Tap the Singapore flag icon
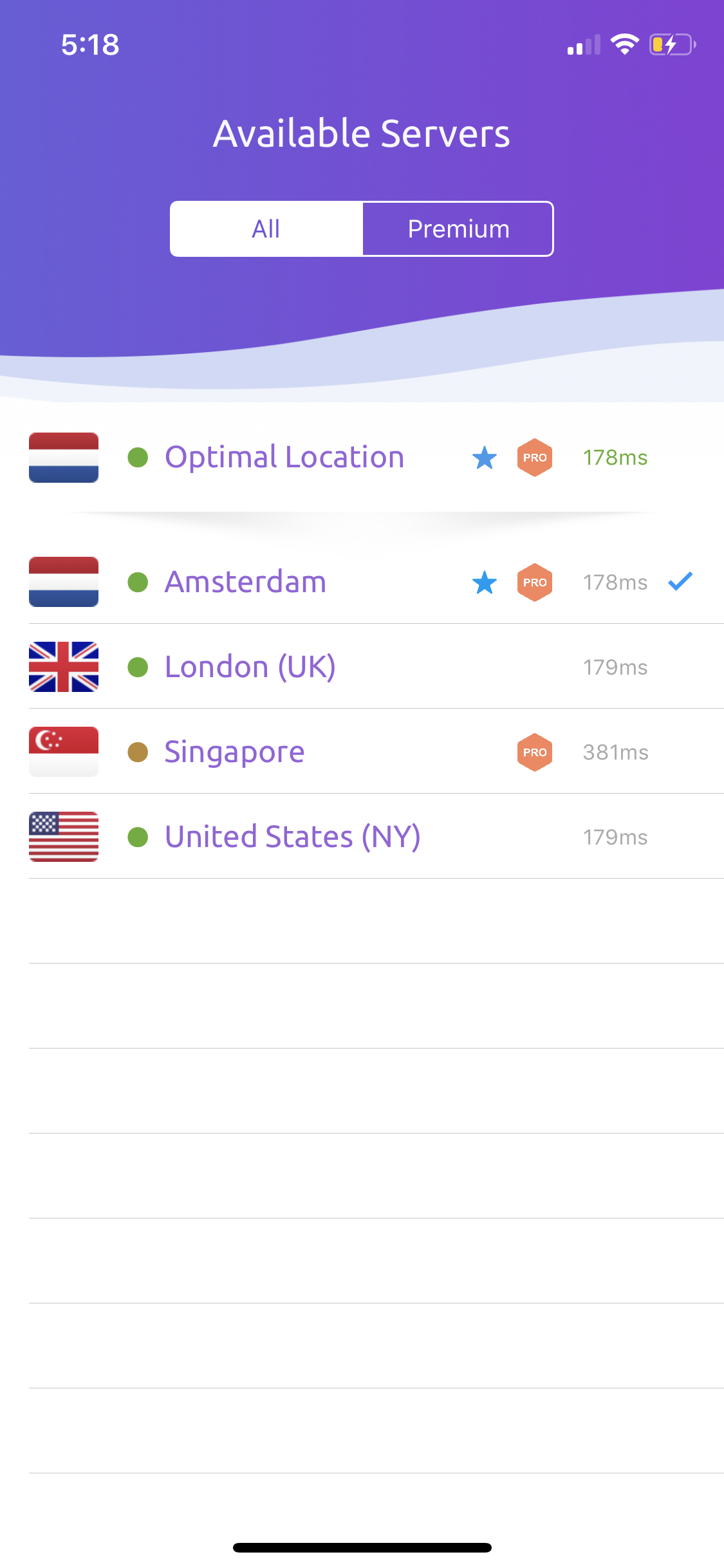724x1568 pixels. pyautogui.click(x=62, y=751)
